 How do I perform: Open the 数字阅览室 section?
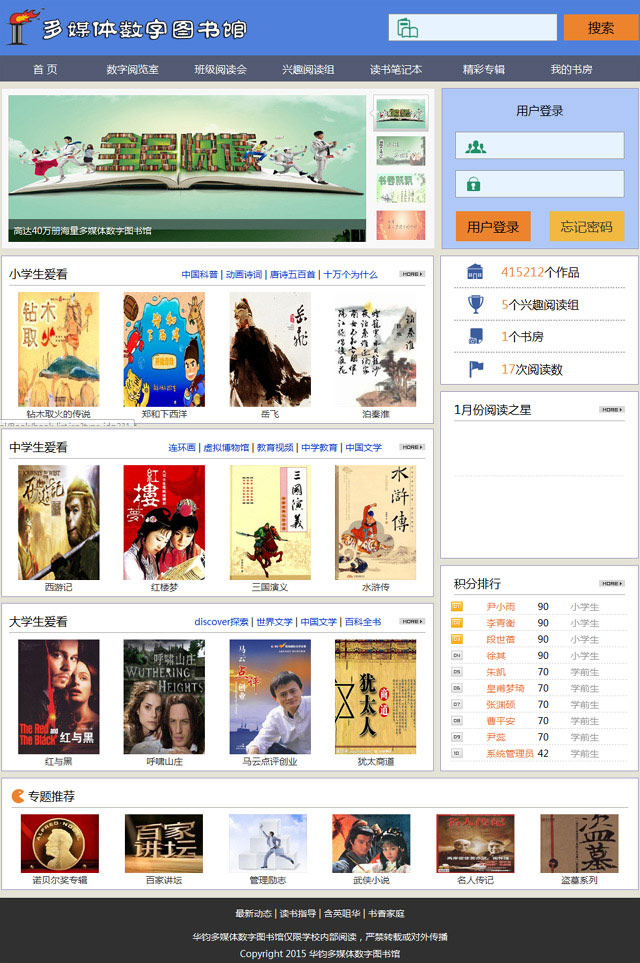132,70
